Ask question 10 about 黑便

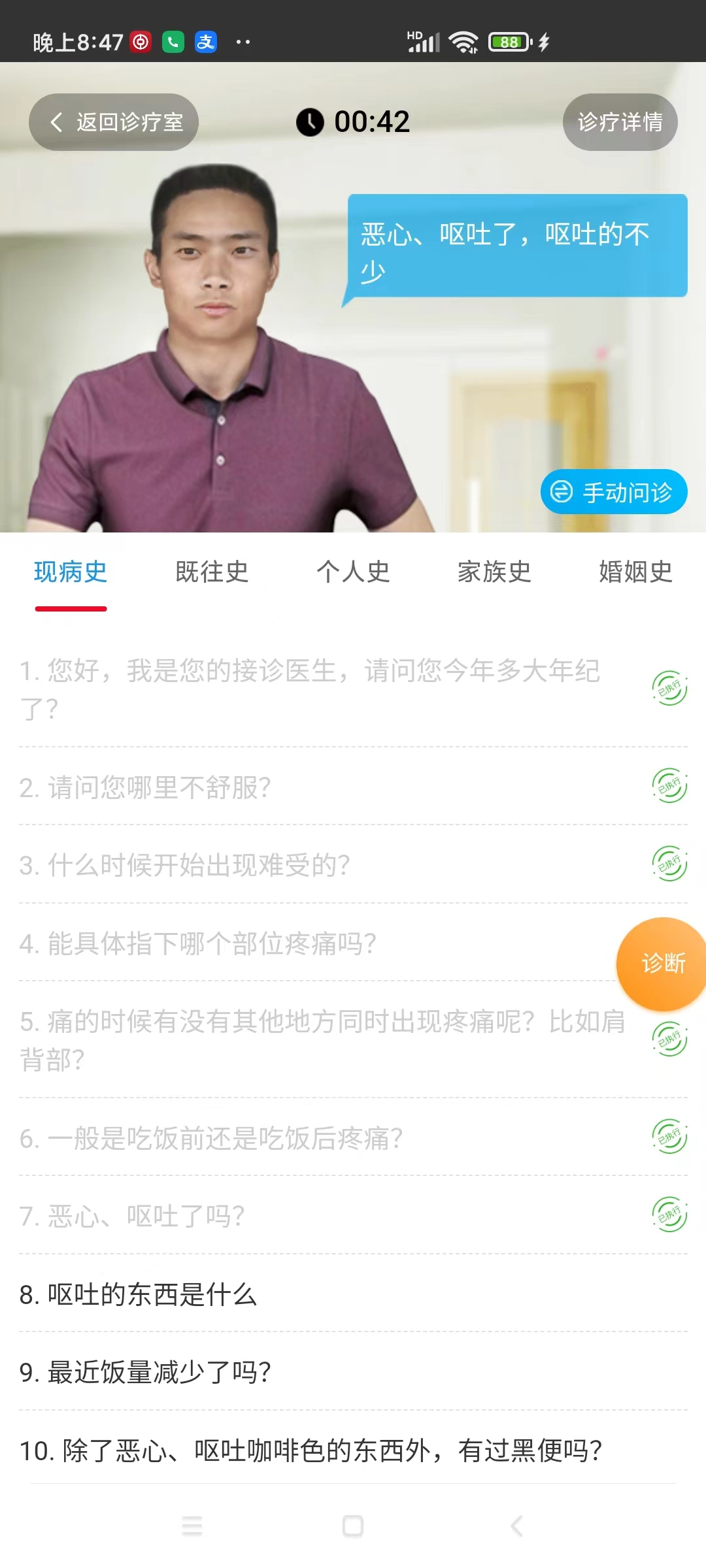311,1450
